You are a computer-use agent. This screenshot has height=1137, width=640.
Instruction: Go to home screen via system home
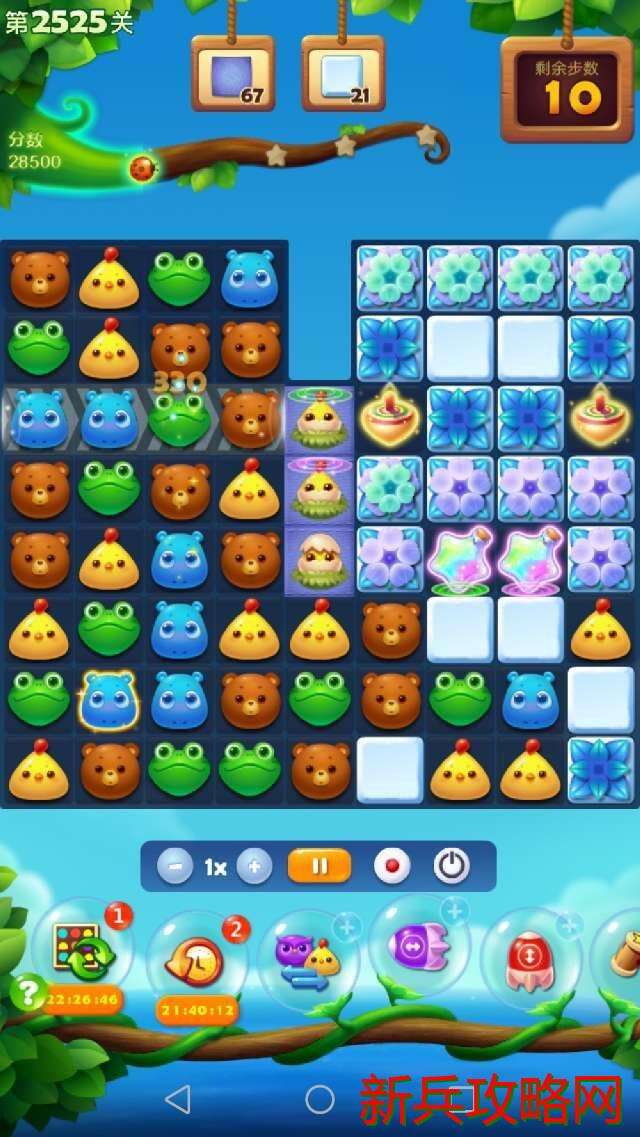pyautogui.click(x=320, y=1100)
